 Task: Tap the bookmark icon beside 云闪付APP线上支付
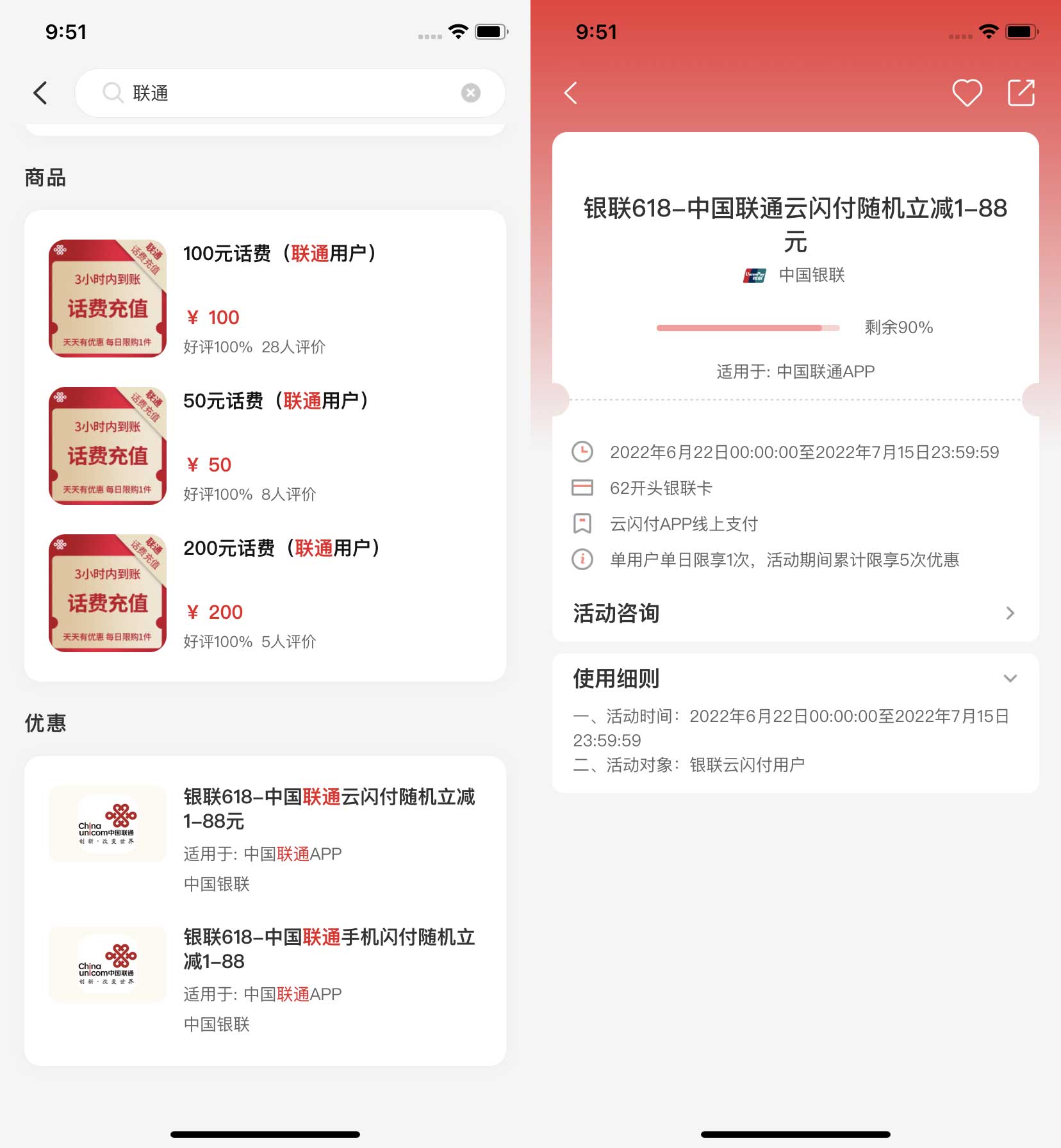coord(582,523)
